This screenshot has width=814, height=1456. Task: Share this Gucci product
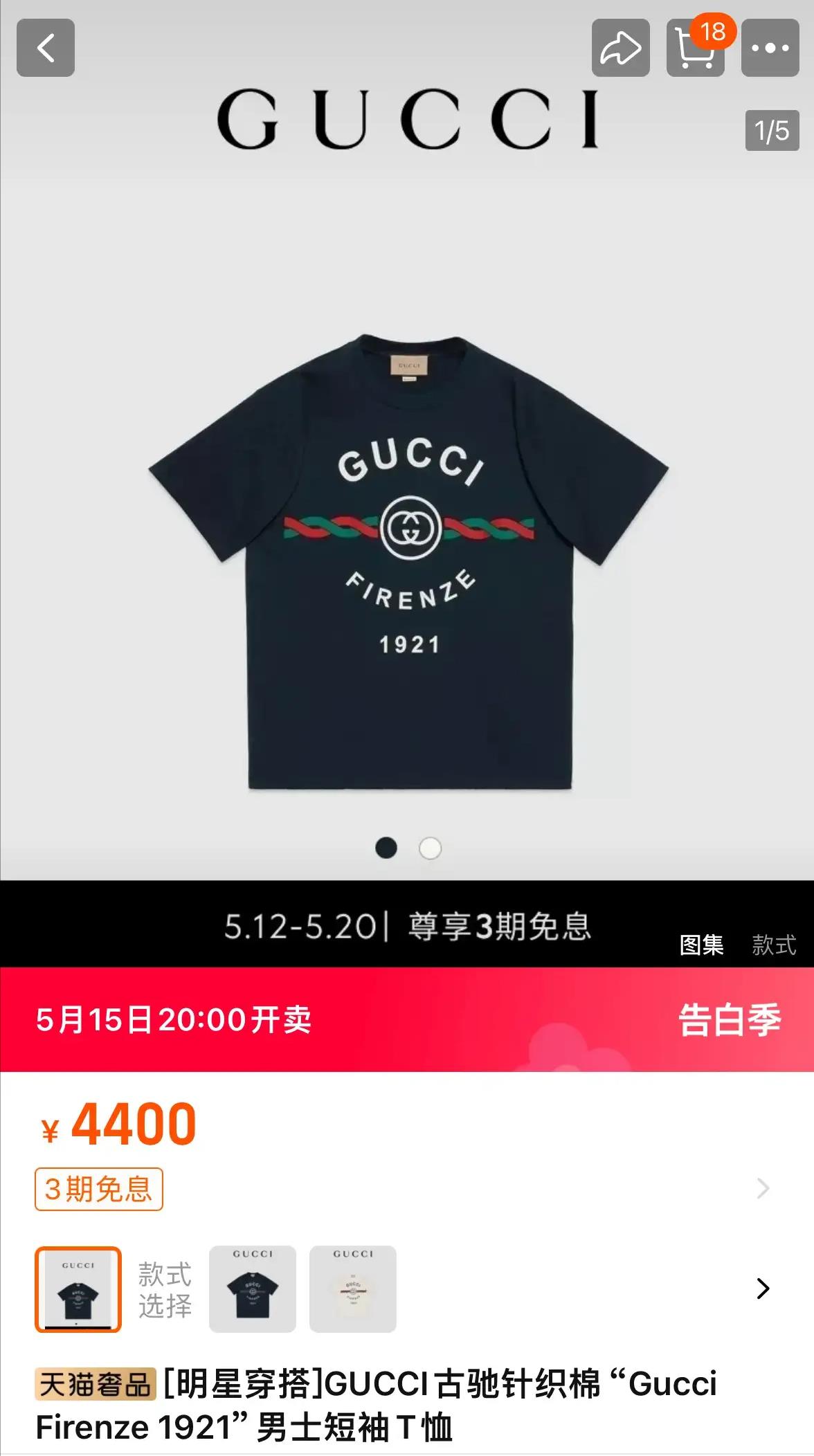(x=620, y=48)
